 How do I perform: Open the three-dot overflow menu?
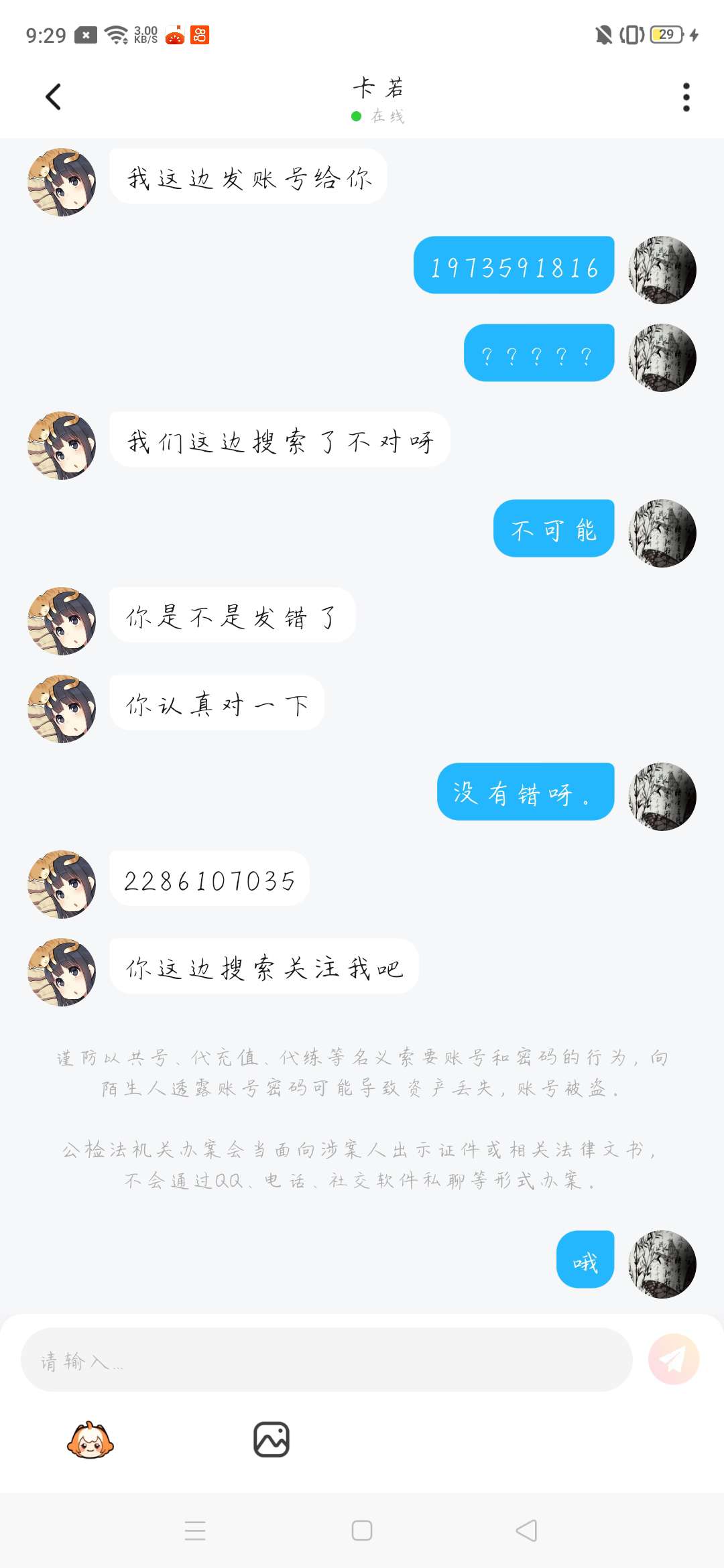(x=686, y=98)
